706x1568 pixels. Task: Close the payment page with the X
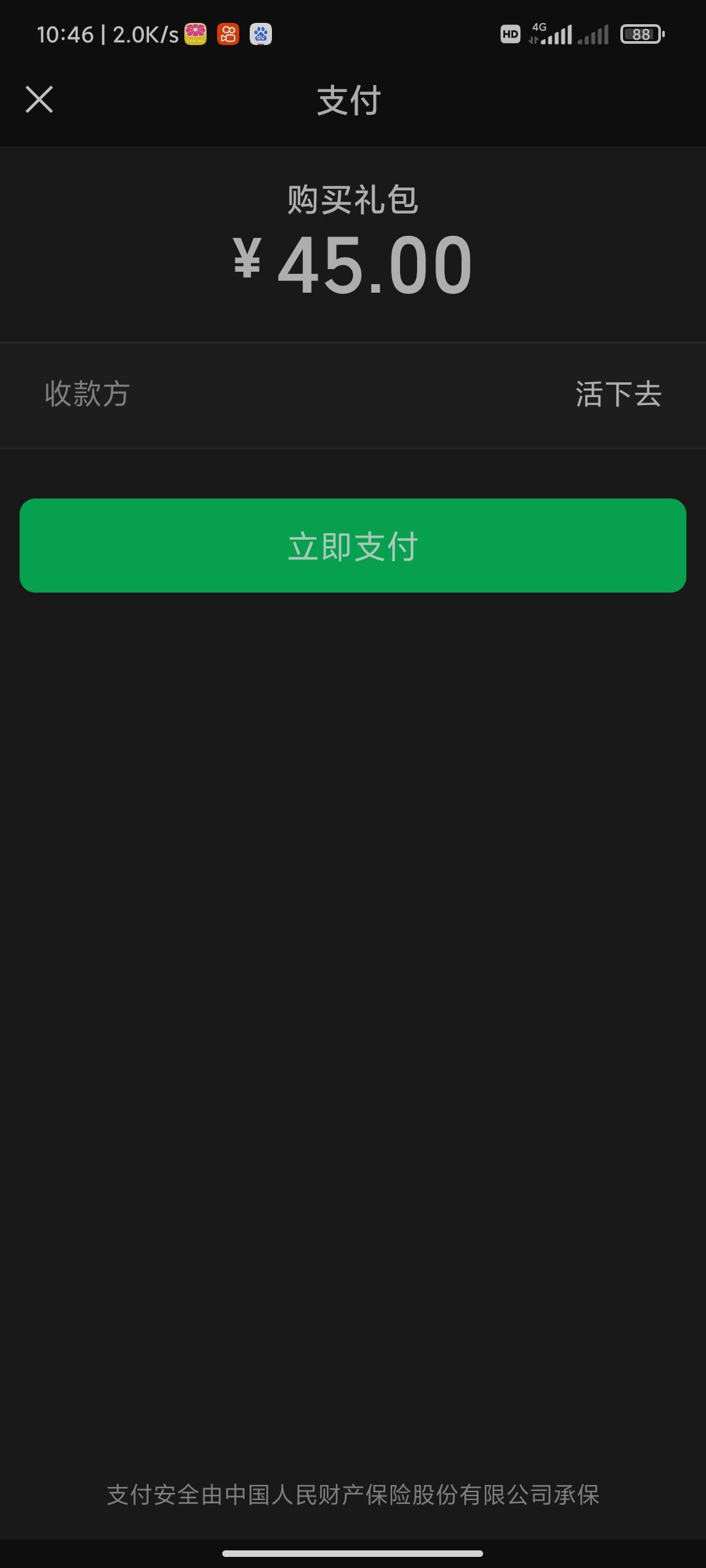pos(39,99)
